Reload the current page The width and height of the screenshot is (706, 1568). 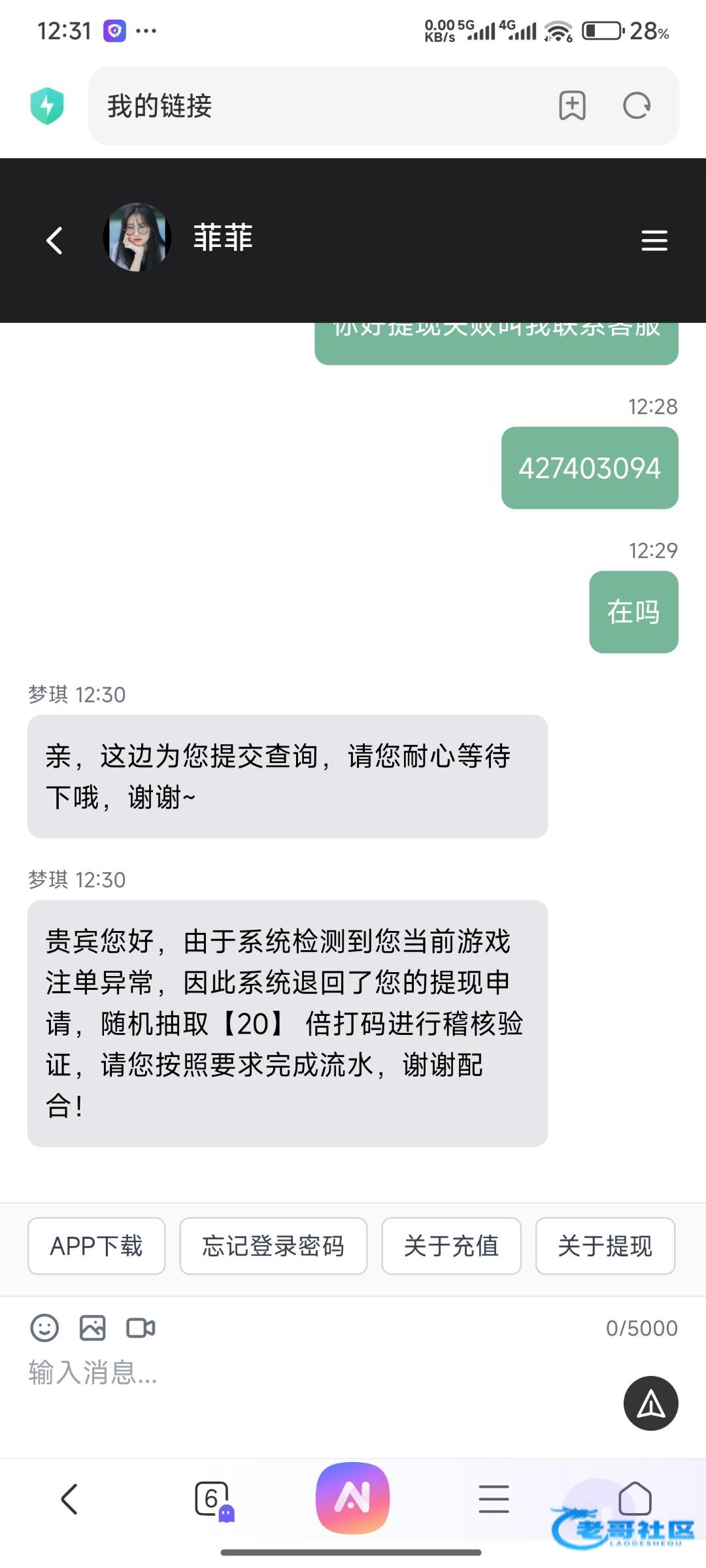tap(637, 106)
